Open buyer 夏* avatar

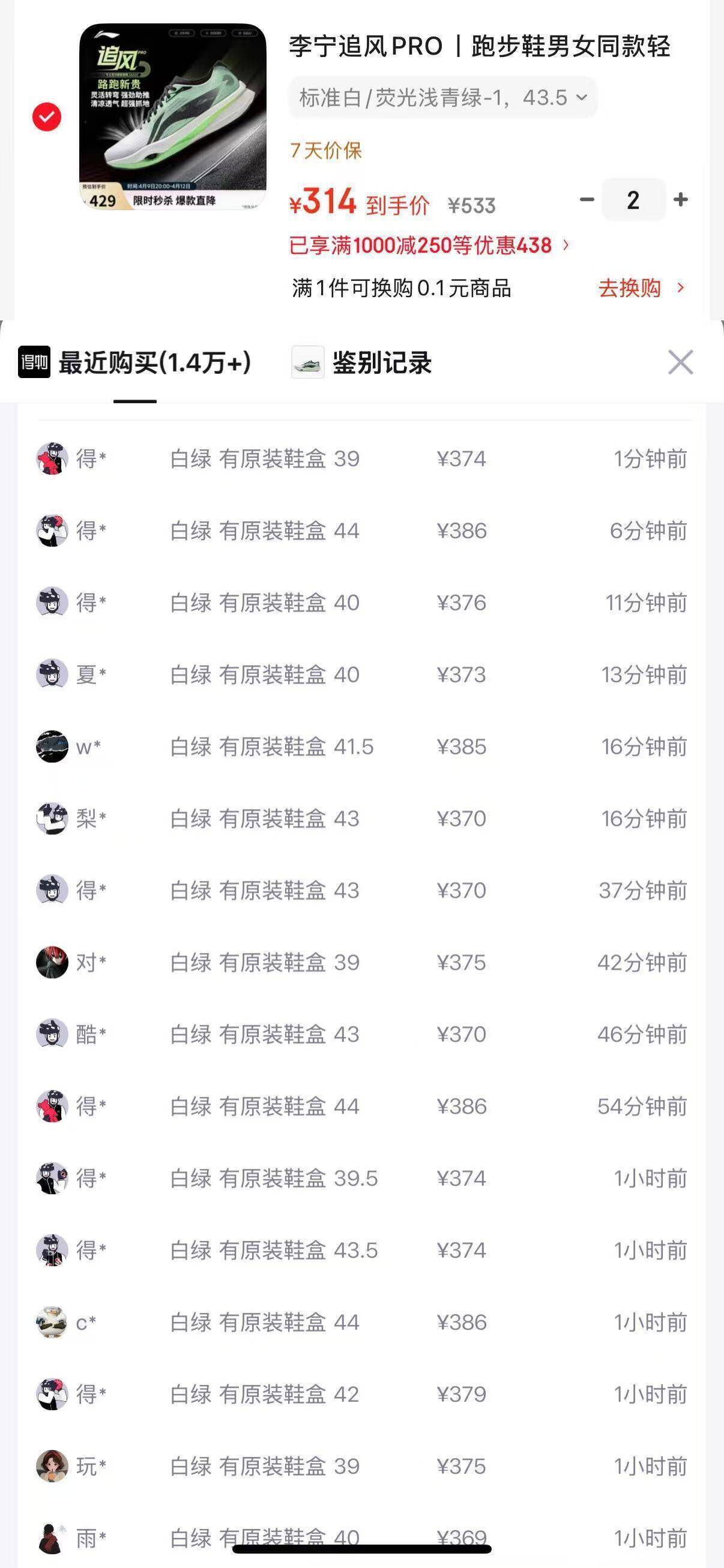(x=53, y=674)
